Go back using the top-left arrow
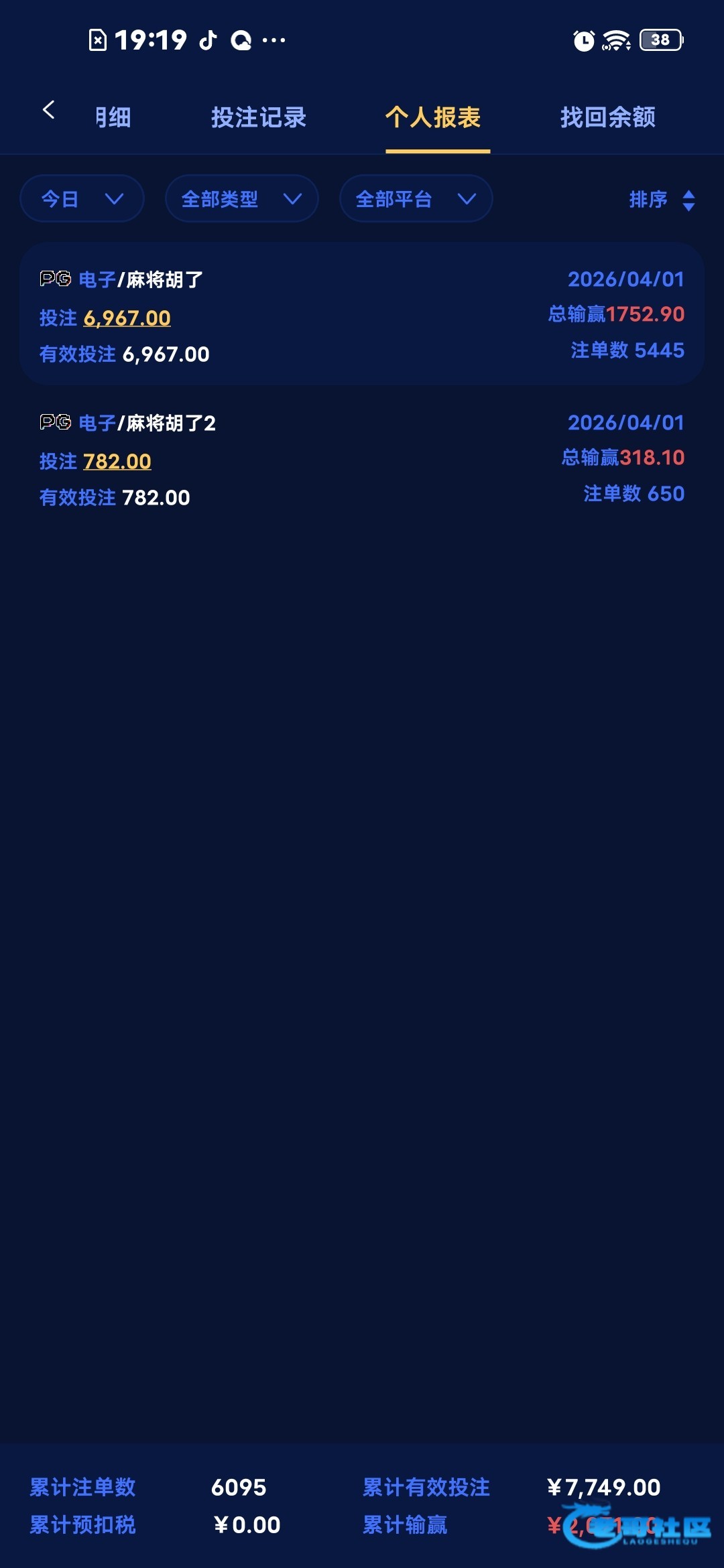Screen dimensions: 724x1568 coord(48,110)
